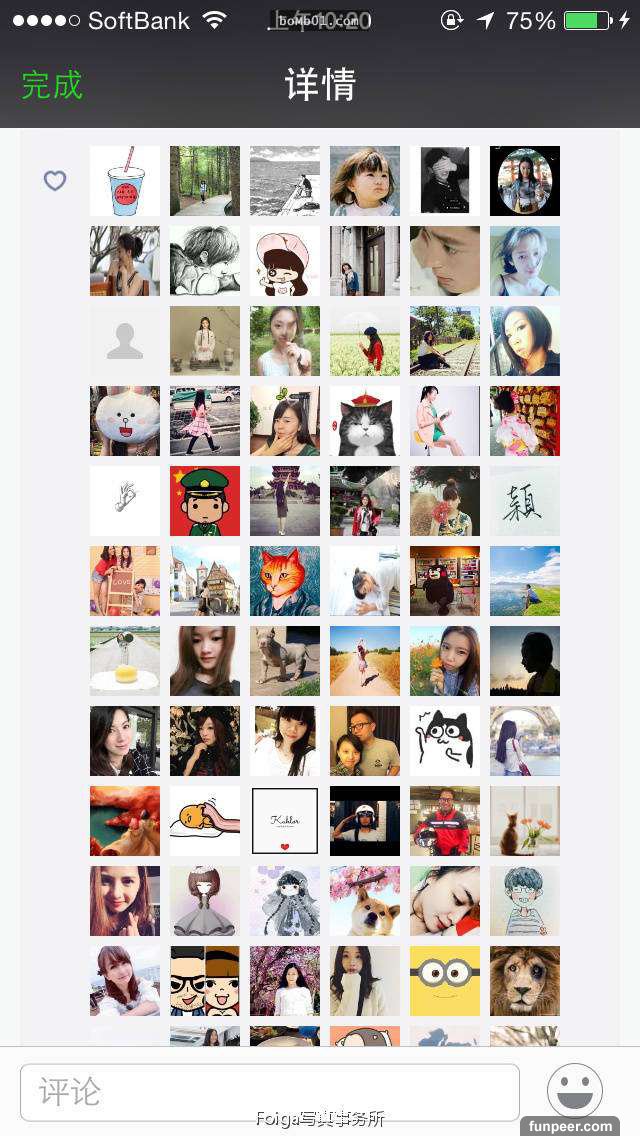Open the cartoon soldier with red flag avatar
640x1136 pixels.
pos(205,501)
